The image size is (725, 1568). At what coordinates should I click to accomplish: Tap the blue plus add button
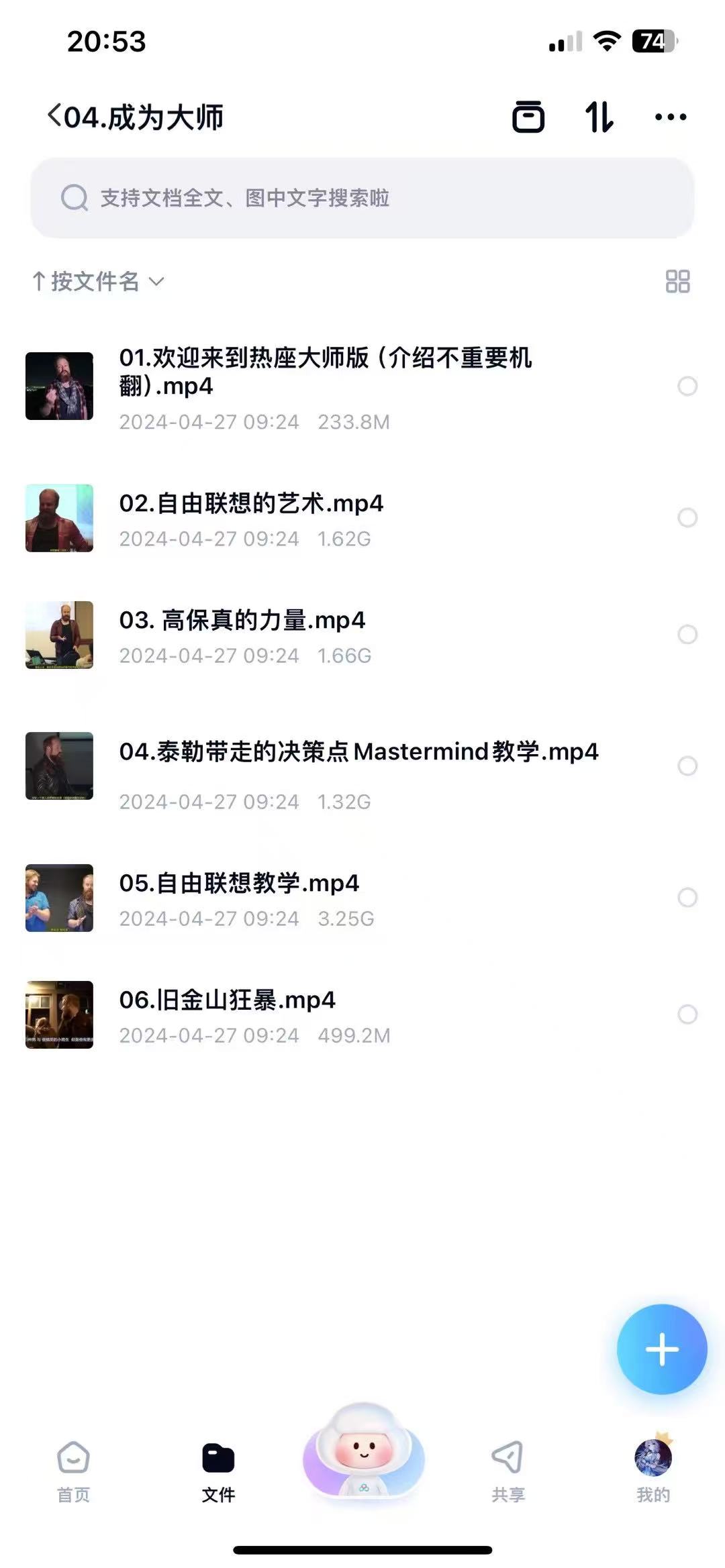[x=662, y=1349]
